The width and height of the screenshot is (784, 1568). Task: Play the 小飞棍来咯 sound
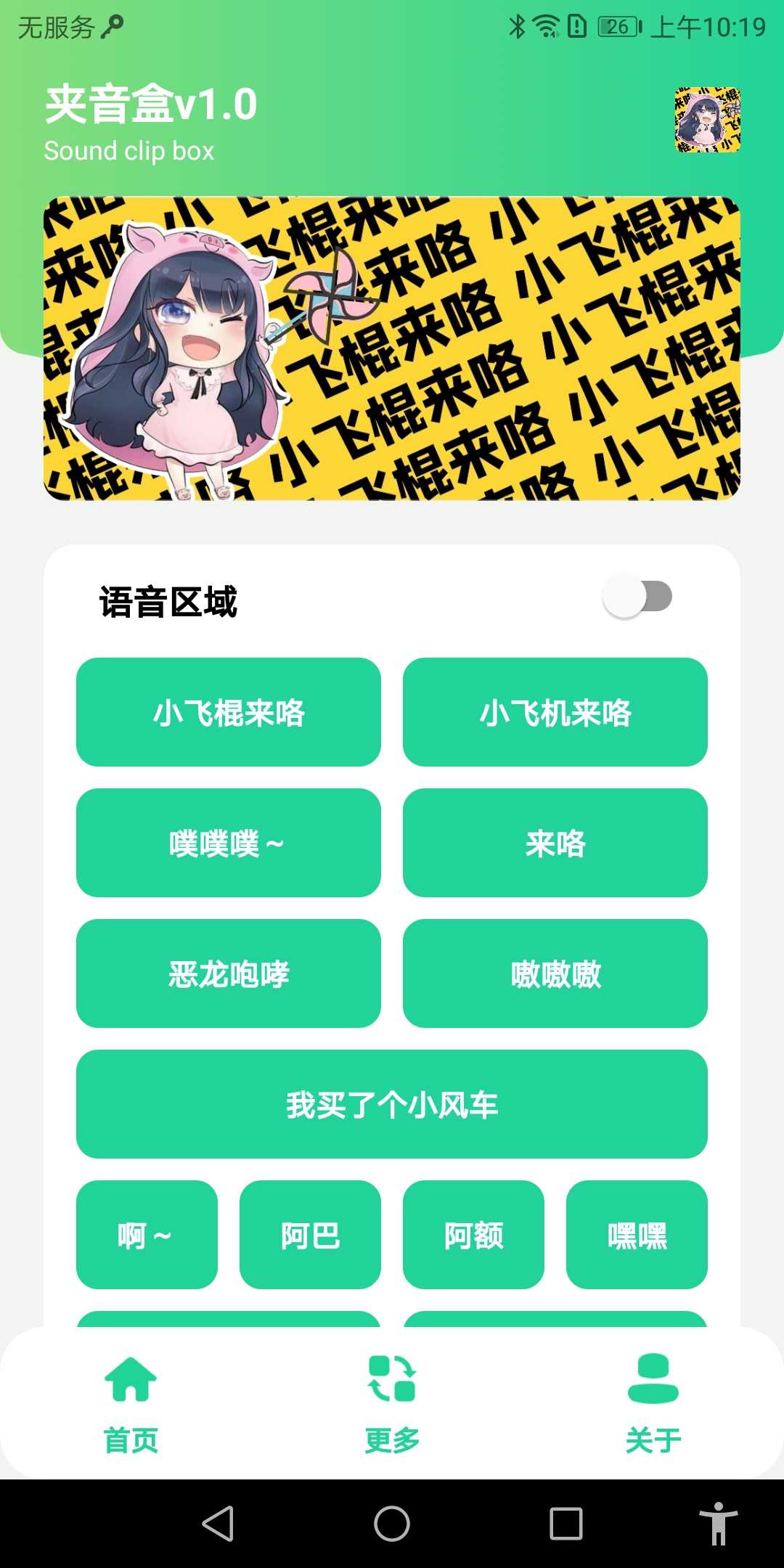point(229,712)
